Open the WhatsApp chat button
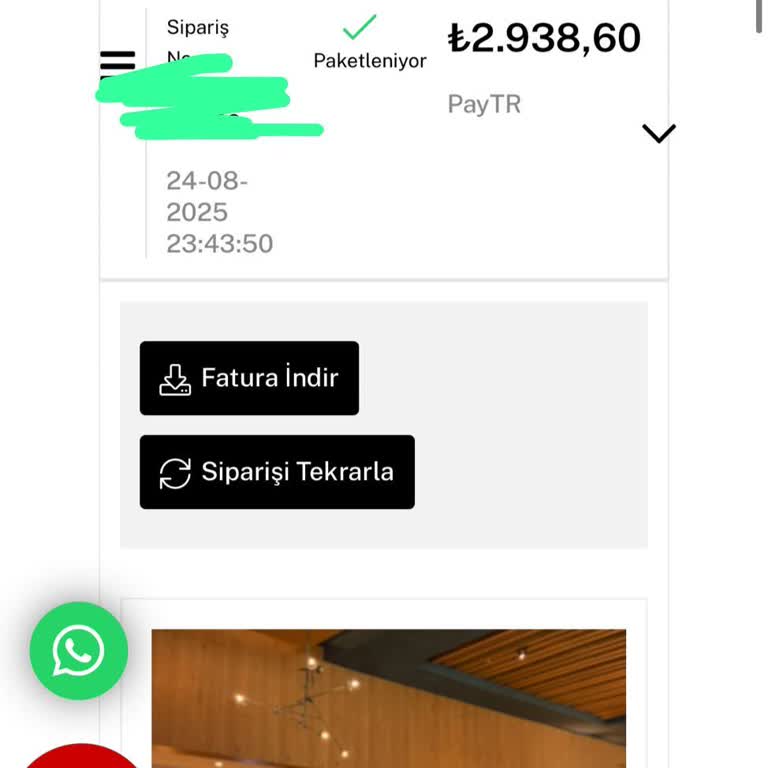This screenshot has width=768, height=768. click(79, 651)
